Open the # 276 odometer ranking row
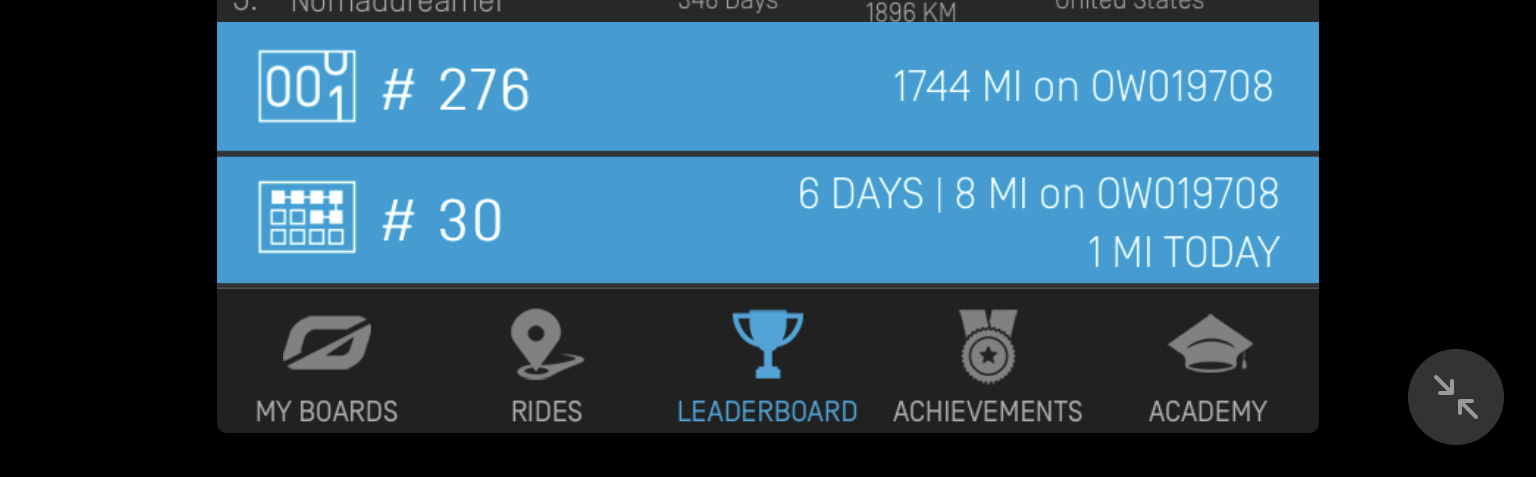This screenshot has height=477, width=1536. point(767,87)
